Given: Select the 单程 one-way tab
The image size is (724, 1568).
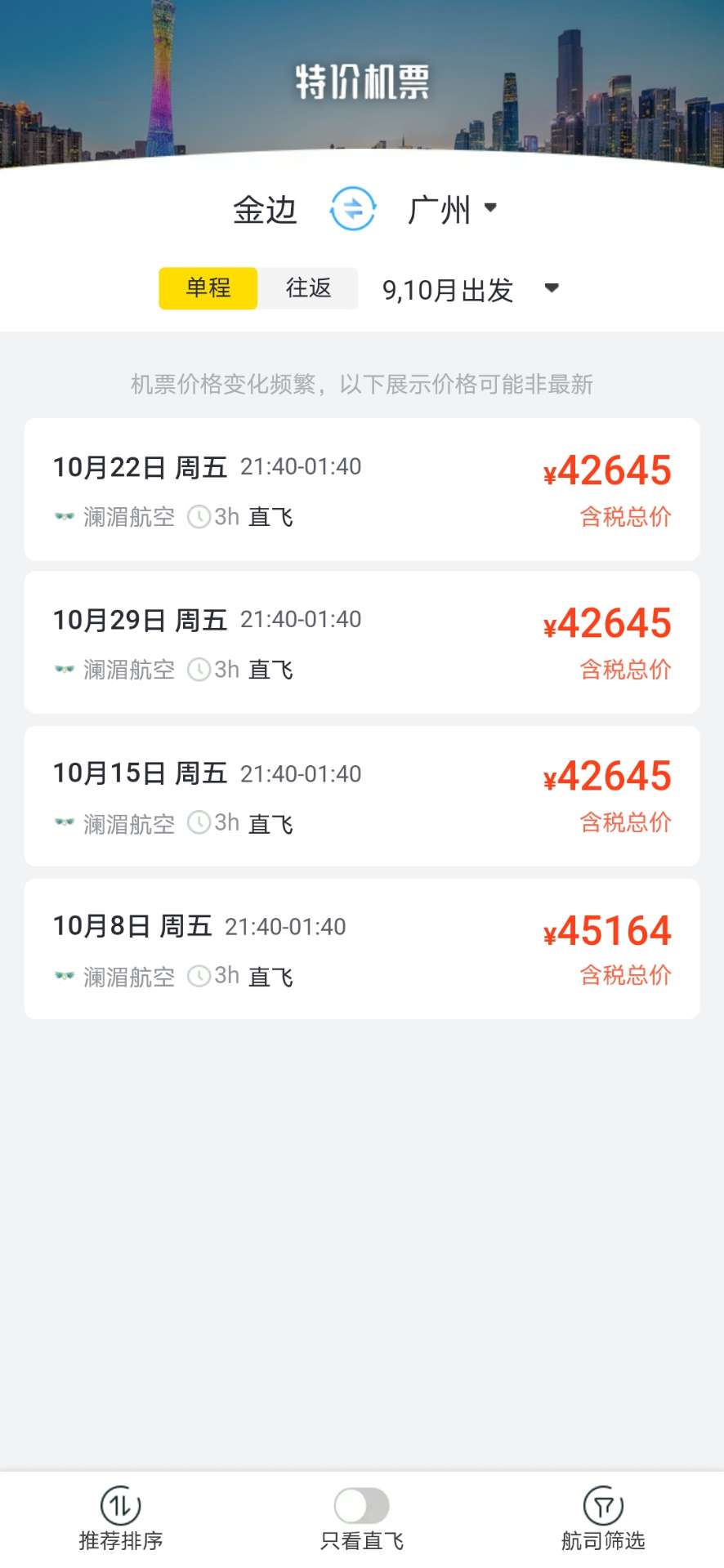Looking at the screenshot, I should coord(208,288).
